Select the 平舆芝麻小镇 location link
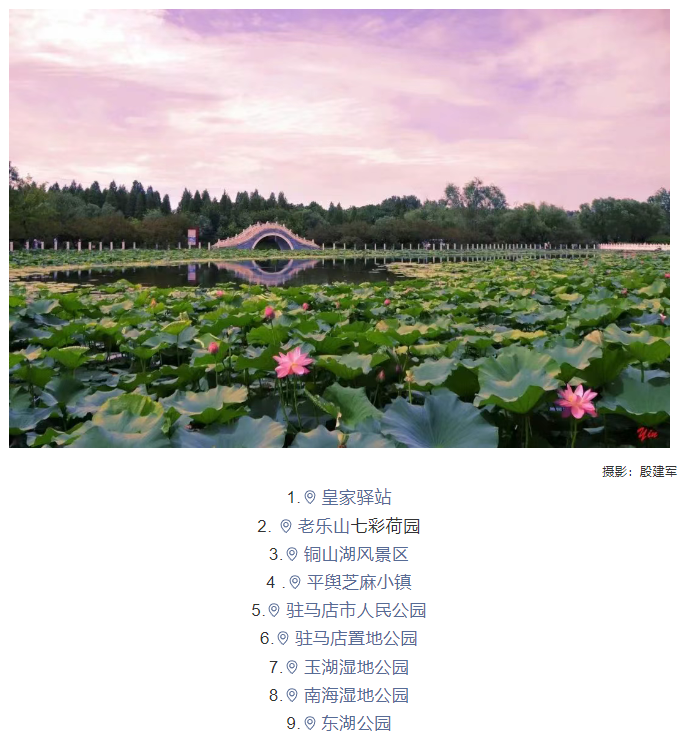Image resolution: width=681 pixels, height=747 pixels. pos(358,582)
